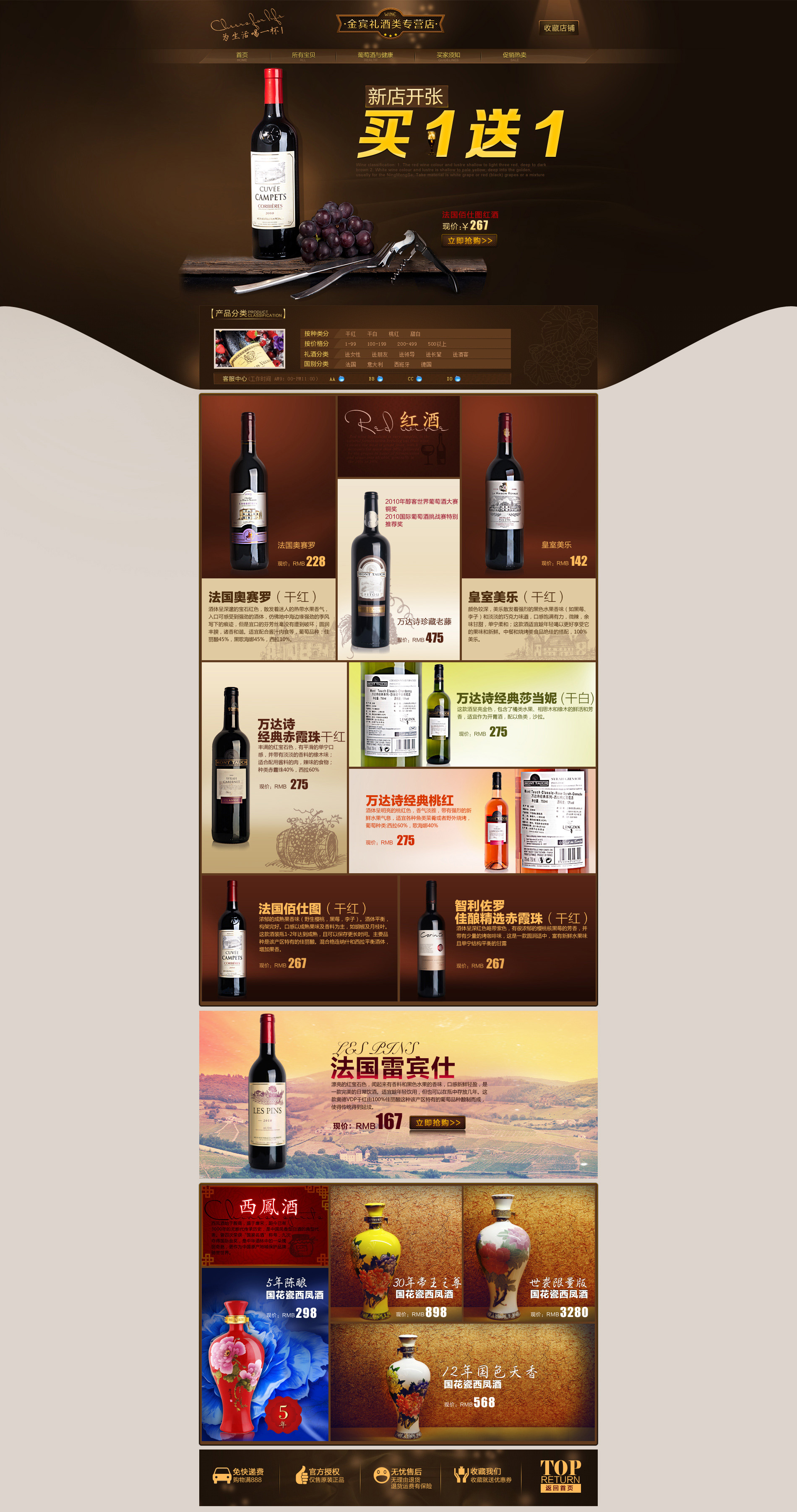This screenshot has height=1512, width=797.
Task: Open the 万达诗经典莎当妮 干白 product
Action: 472,714
